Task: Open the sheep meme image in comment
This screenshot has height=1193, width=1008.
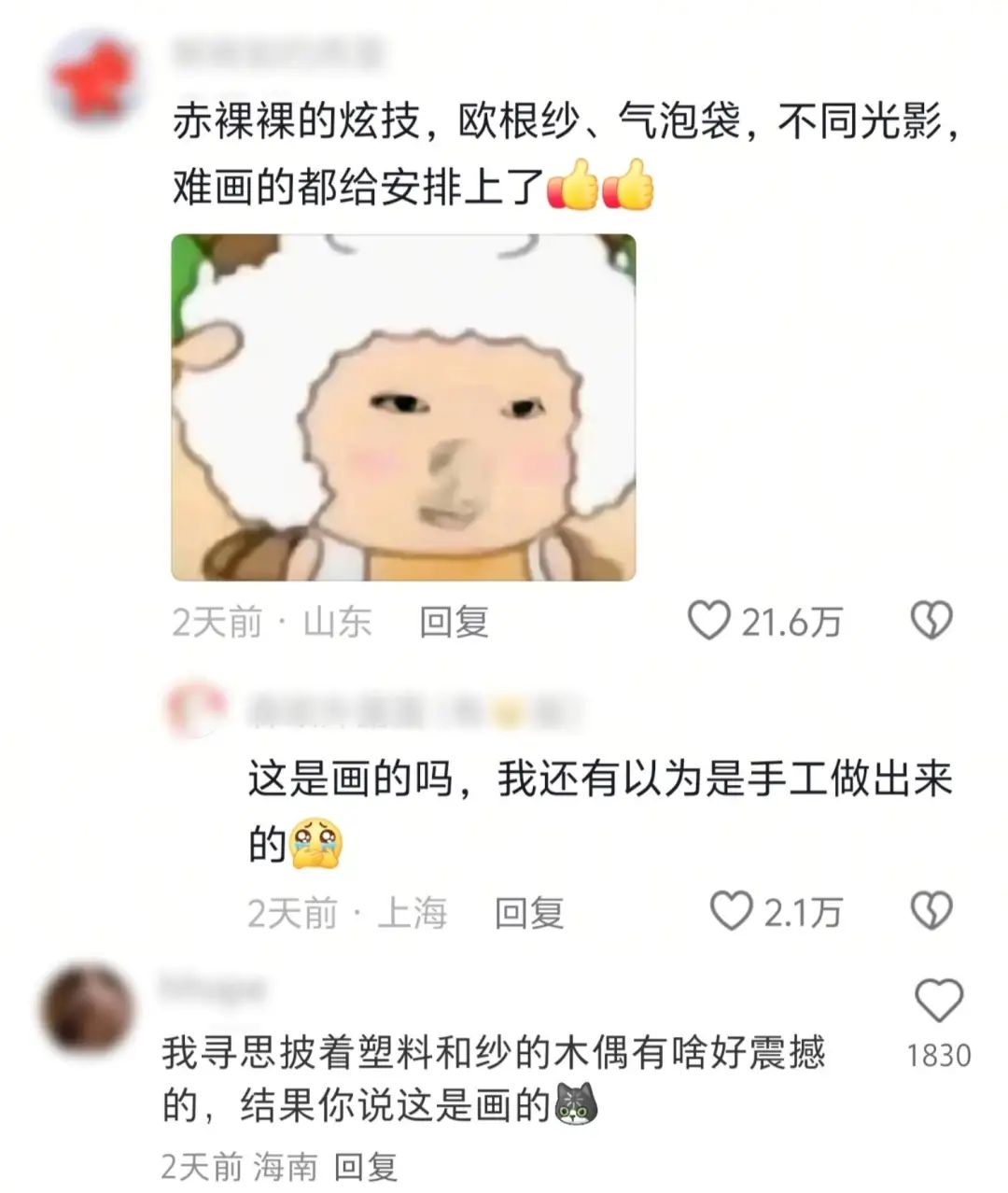Action: coord(403,407)
